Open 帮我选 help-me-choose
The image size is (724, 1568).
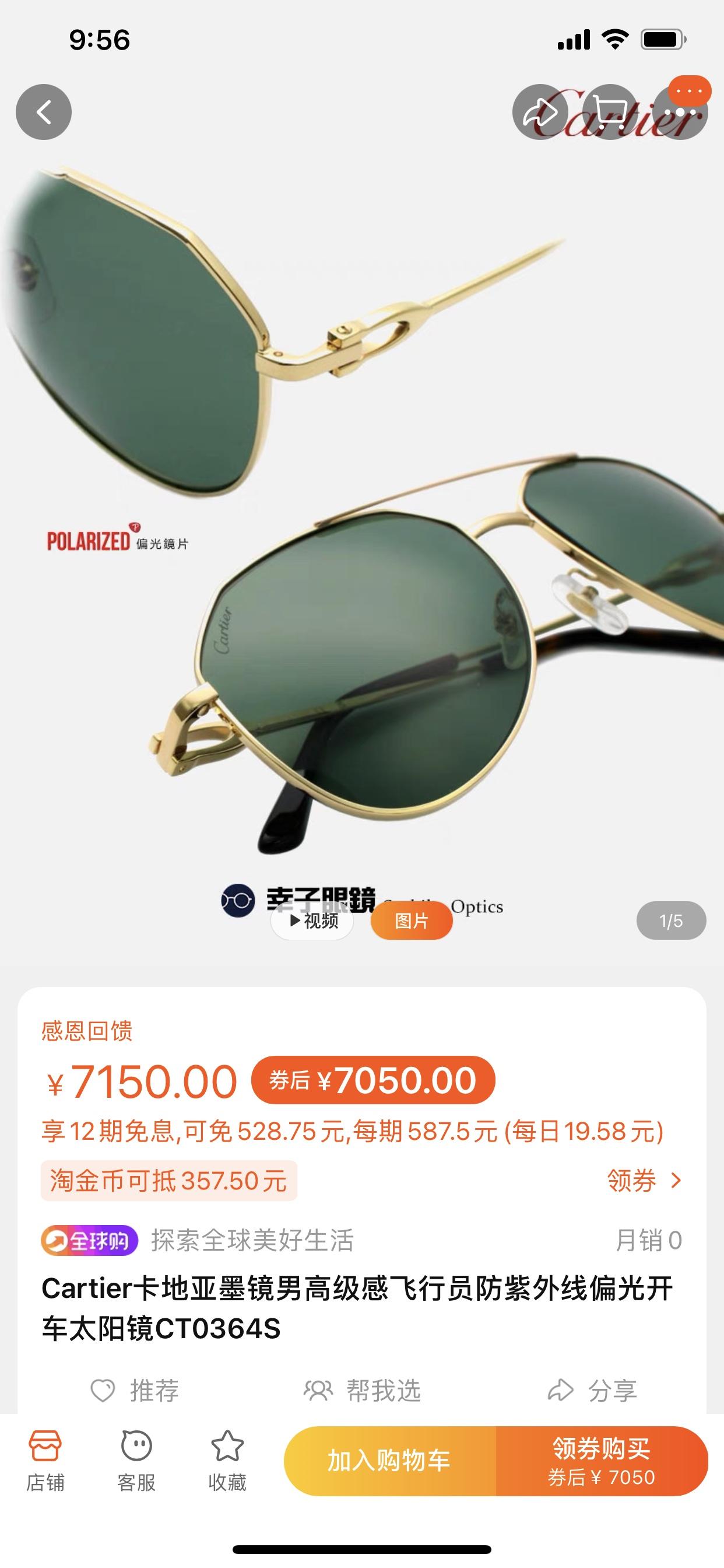(x=362, y=1390)
